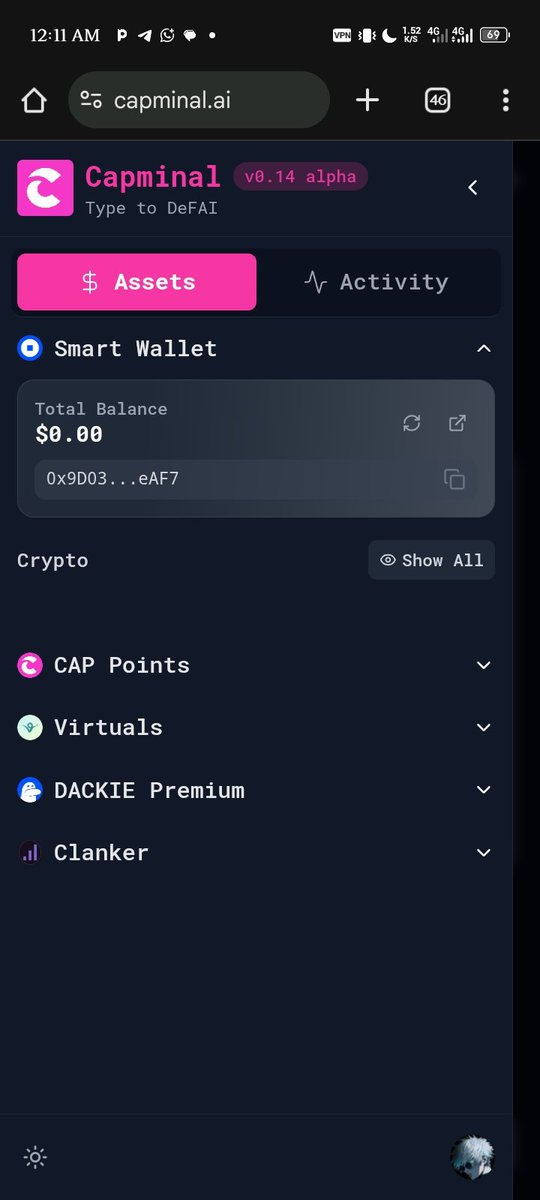Expand the DACKIE Premium section

pos(256,790)
